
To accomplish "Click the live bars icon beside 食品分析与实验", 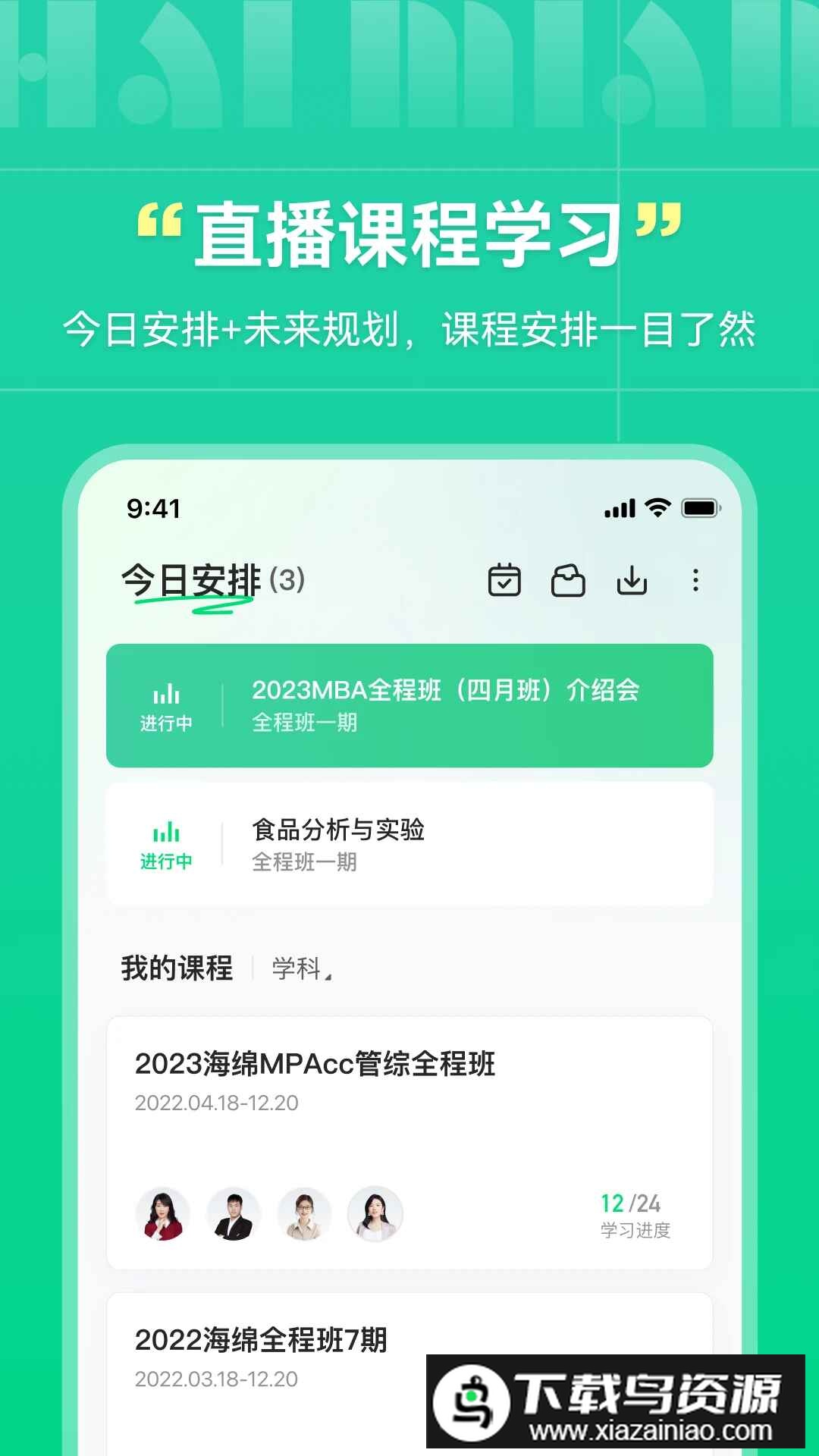I will pos(165,832).
